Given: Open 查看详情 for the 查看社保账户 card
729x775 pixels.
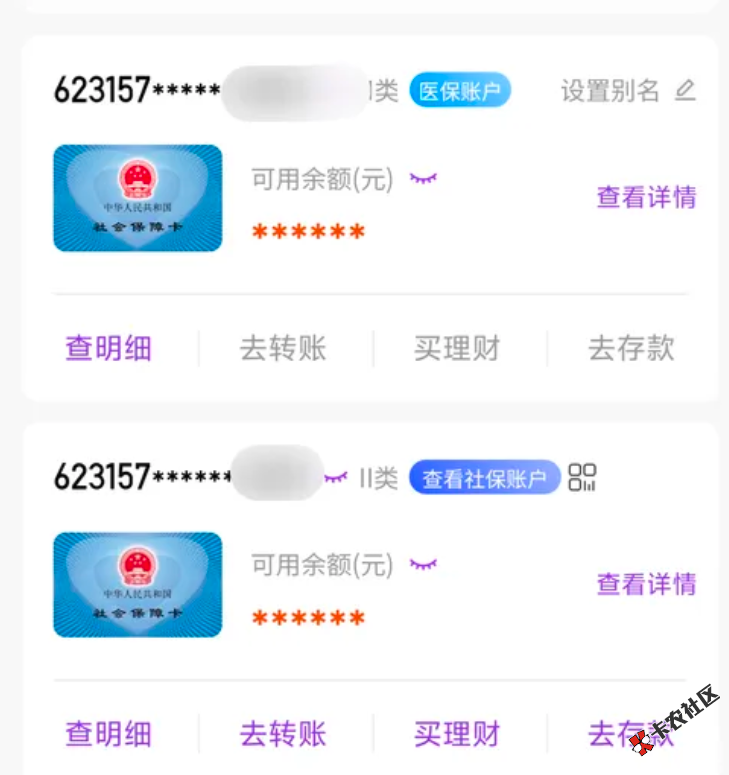Looking at the screenshot, I should (x=646, y=584).
